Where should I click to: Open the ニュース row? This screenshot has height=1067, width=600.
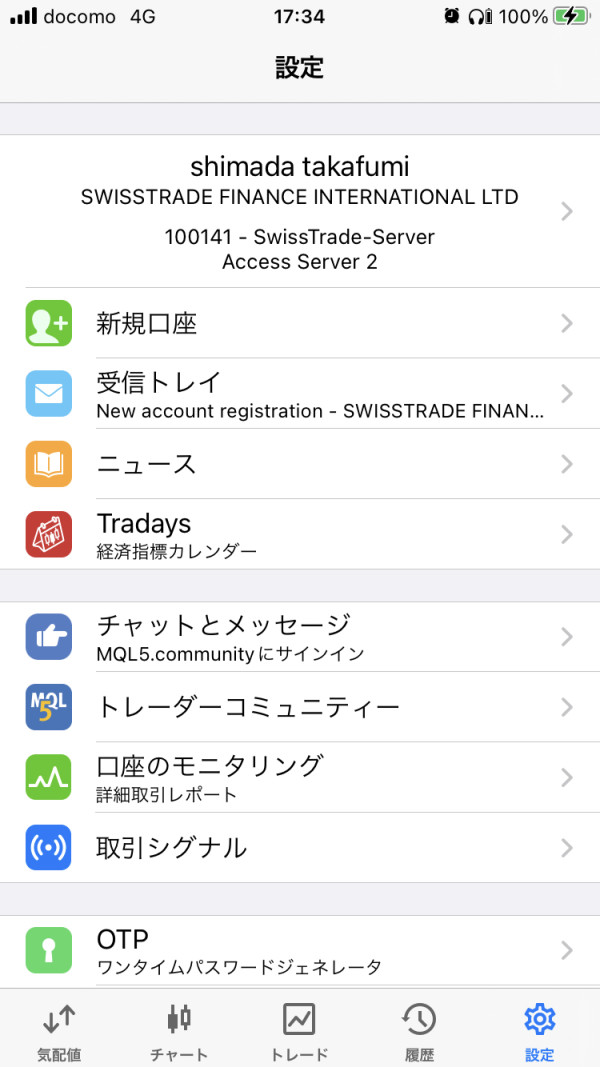coord(300,464)
